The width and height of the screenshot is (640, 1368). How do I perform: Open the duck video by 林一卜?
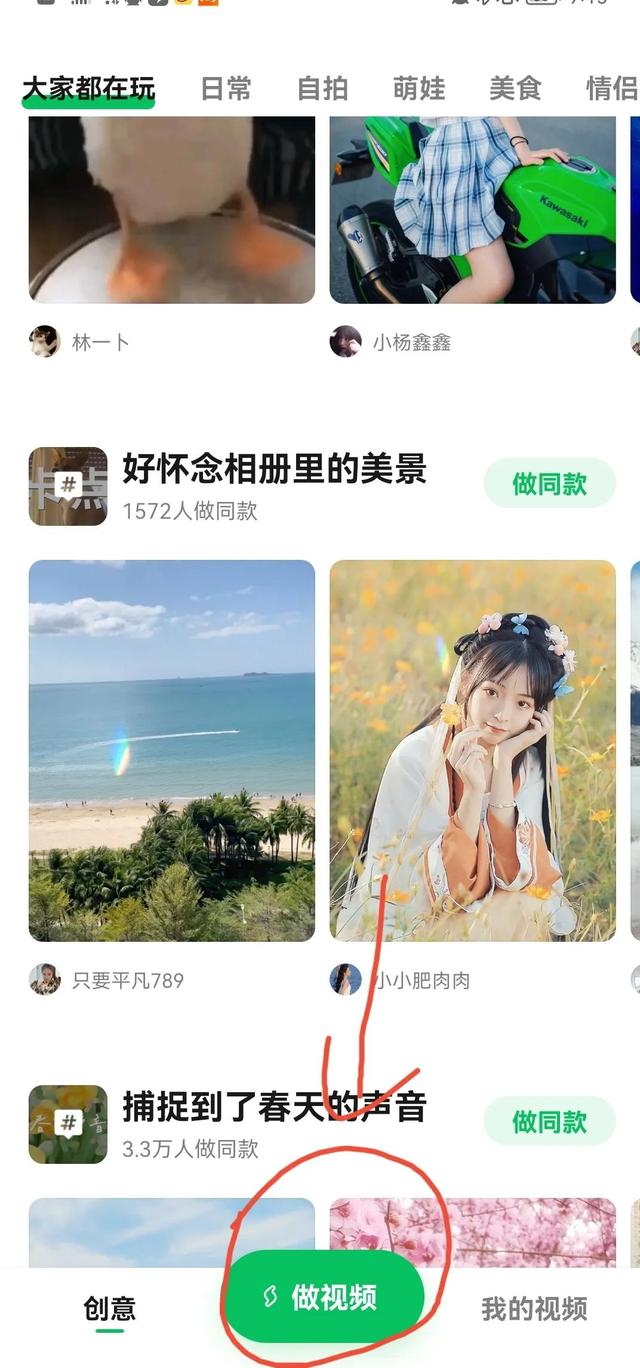coord(171,210)
